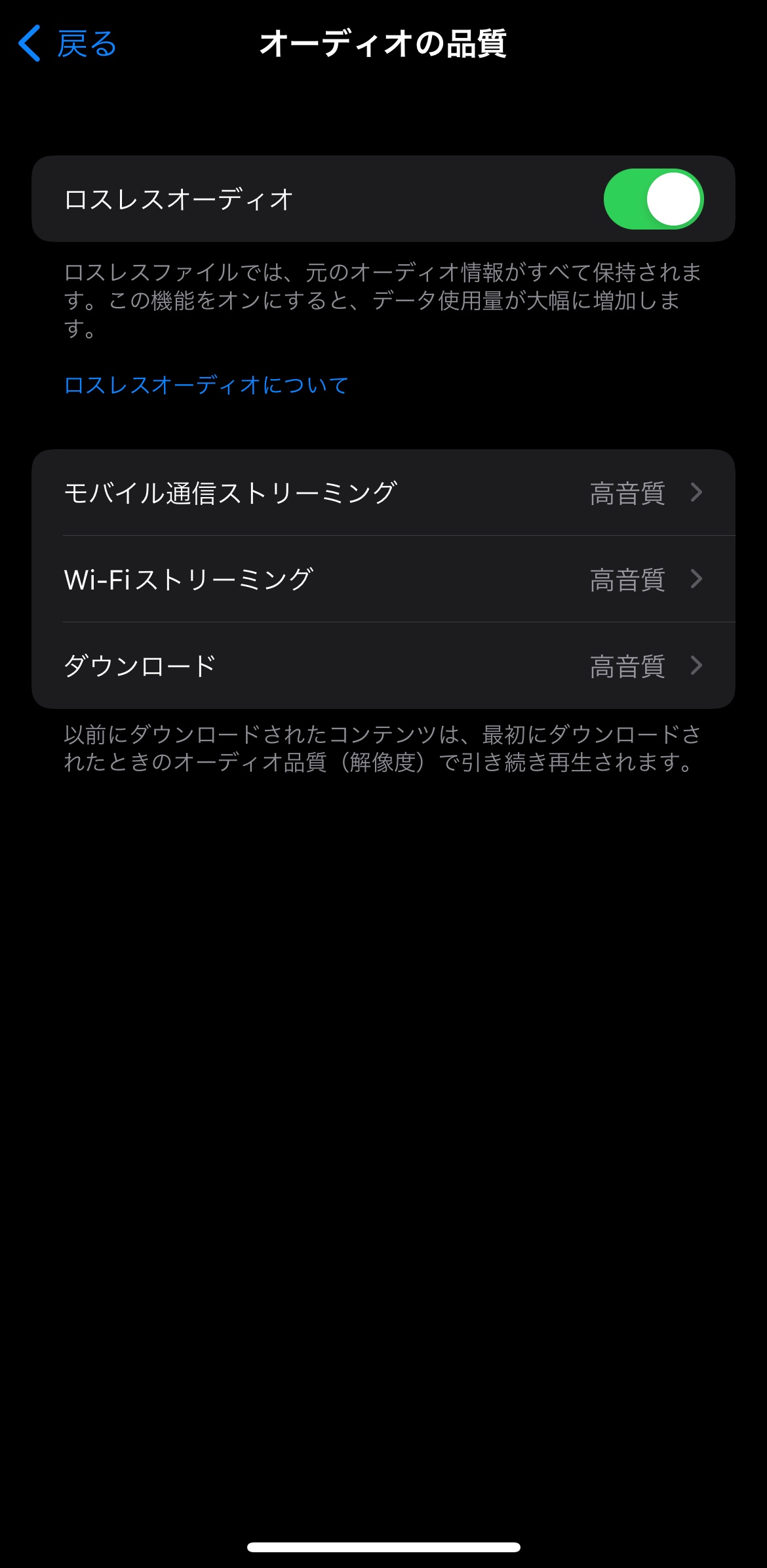767x1568 pixels.
Task: Open the ロスレスオーディオについて link
Action: click(206, 385)
